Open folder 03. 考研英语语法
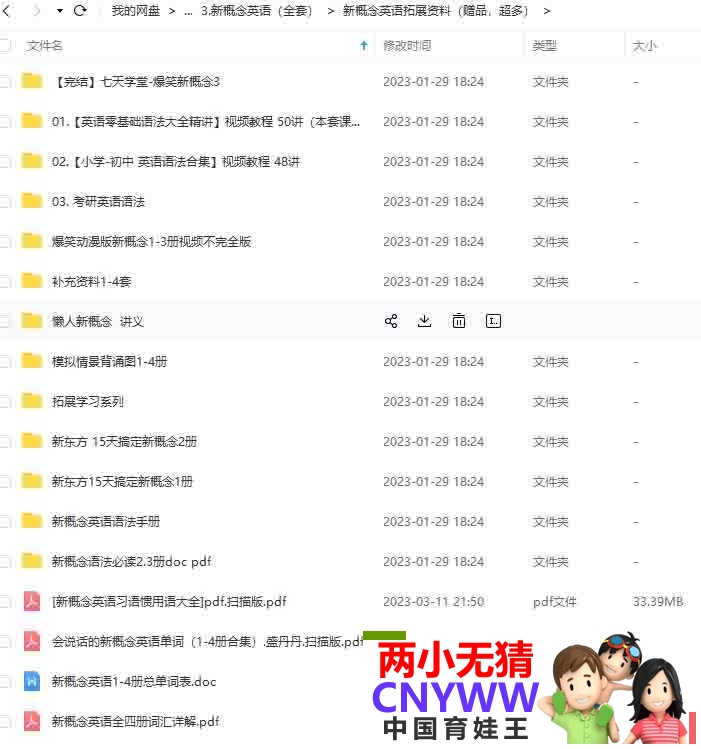This screenshot has height=749, width=701. point(98,202)
